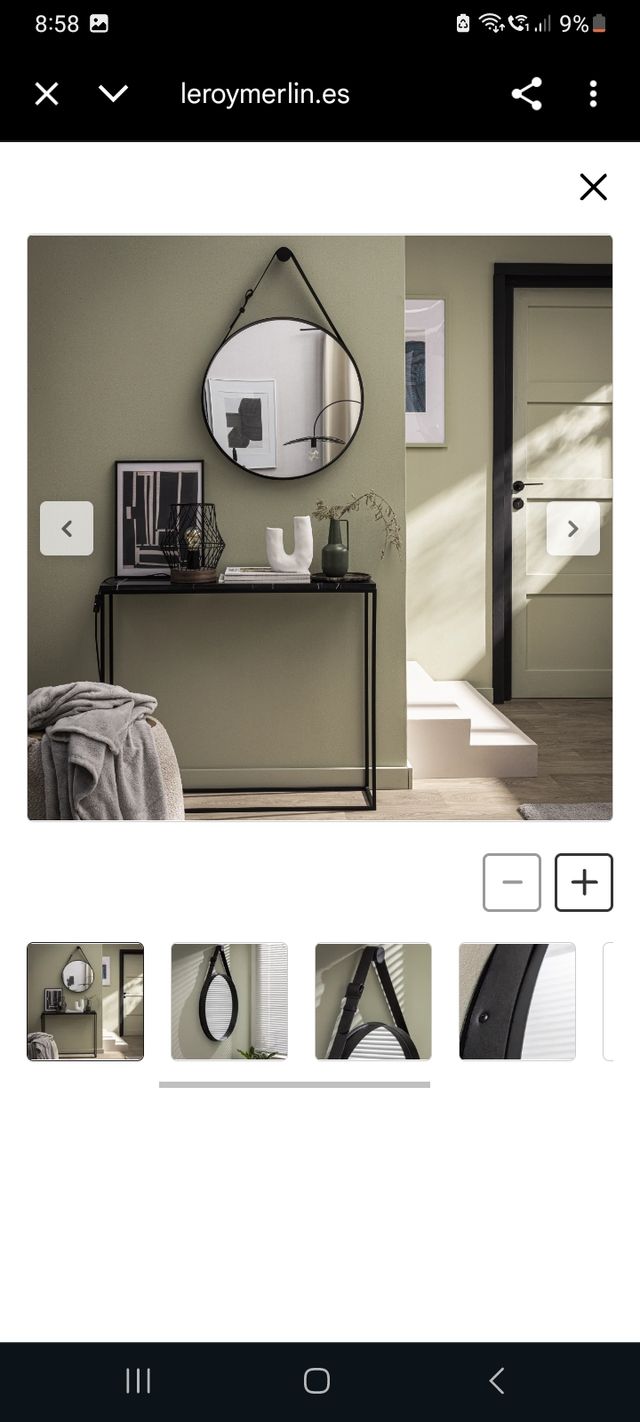Viewport: 640px width, 1422px height.
Task: Share this page
Action: 526,94
